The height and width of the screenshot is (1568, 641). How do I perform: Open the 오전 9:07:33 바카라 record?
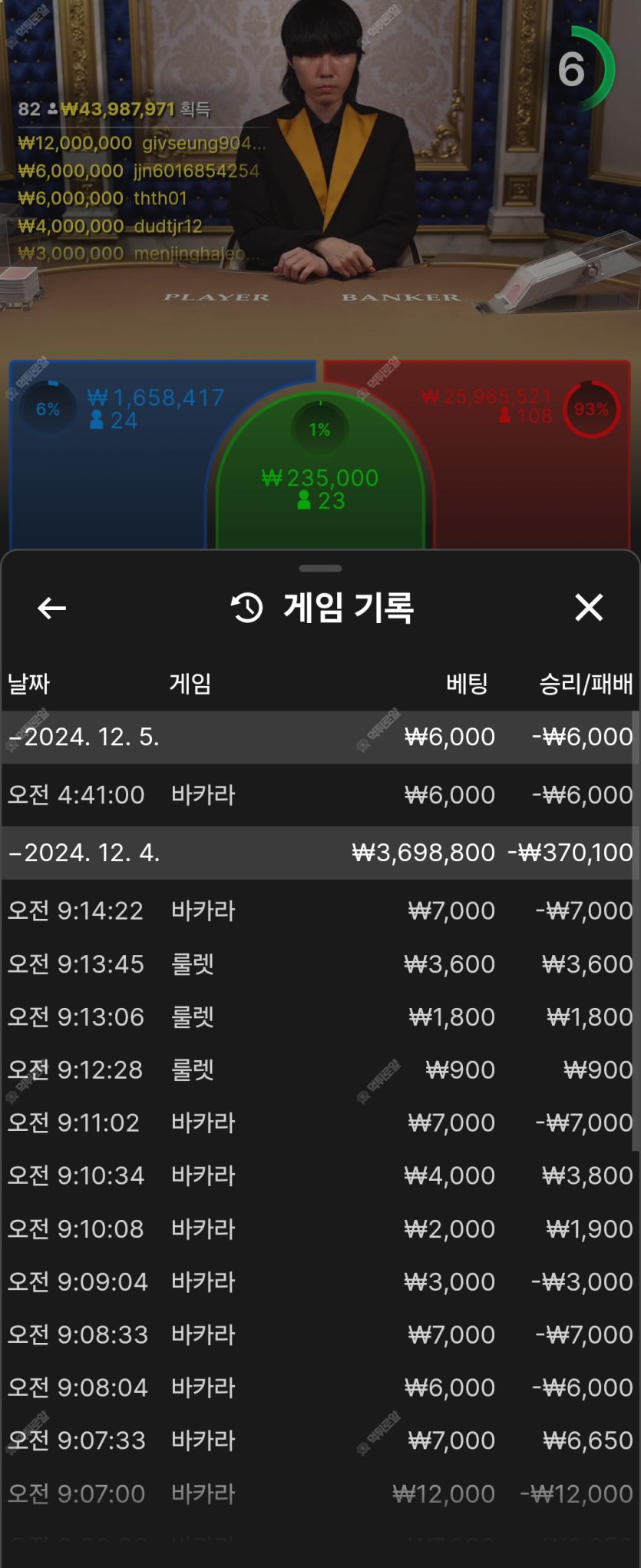pos(320,1440)
